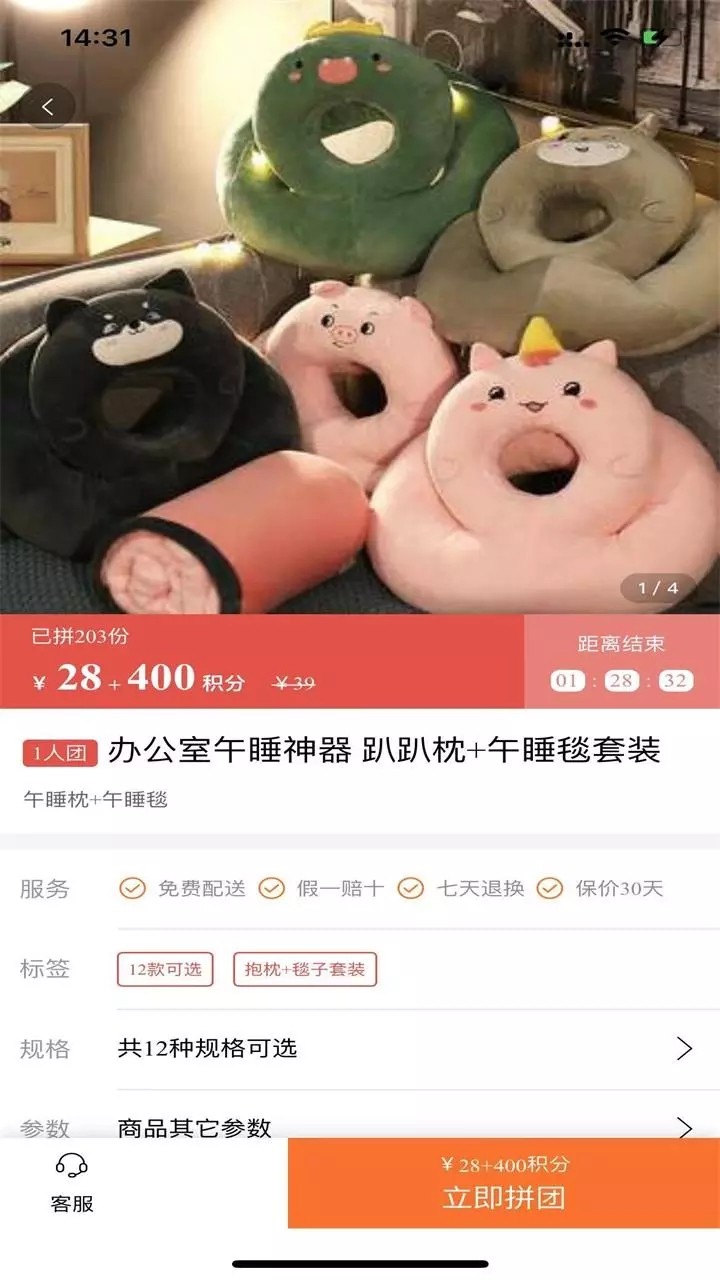The image size is (720, 1280).
Task: Go back using the top-left arrow
Action: [x=47, y=105]
